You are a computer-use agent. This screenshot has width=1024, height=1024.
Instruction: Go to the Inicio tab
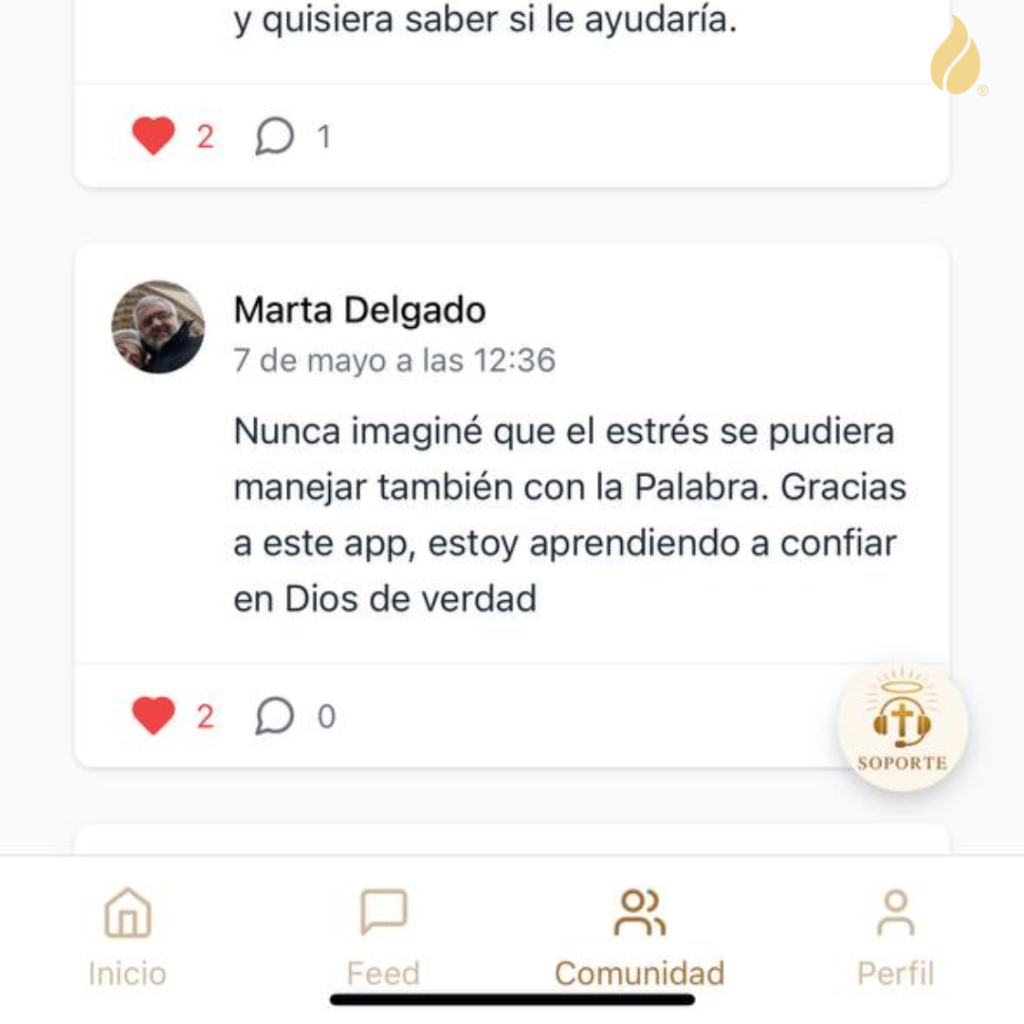pyautogui.click(x=128, y=936)
